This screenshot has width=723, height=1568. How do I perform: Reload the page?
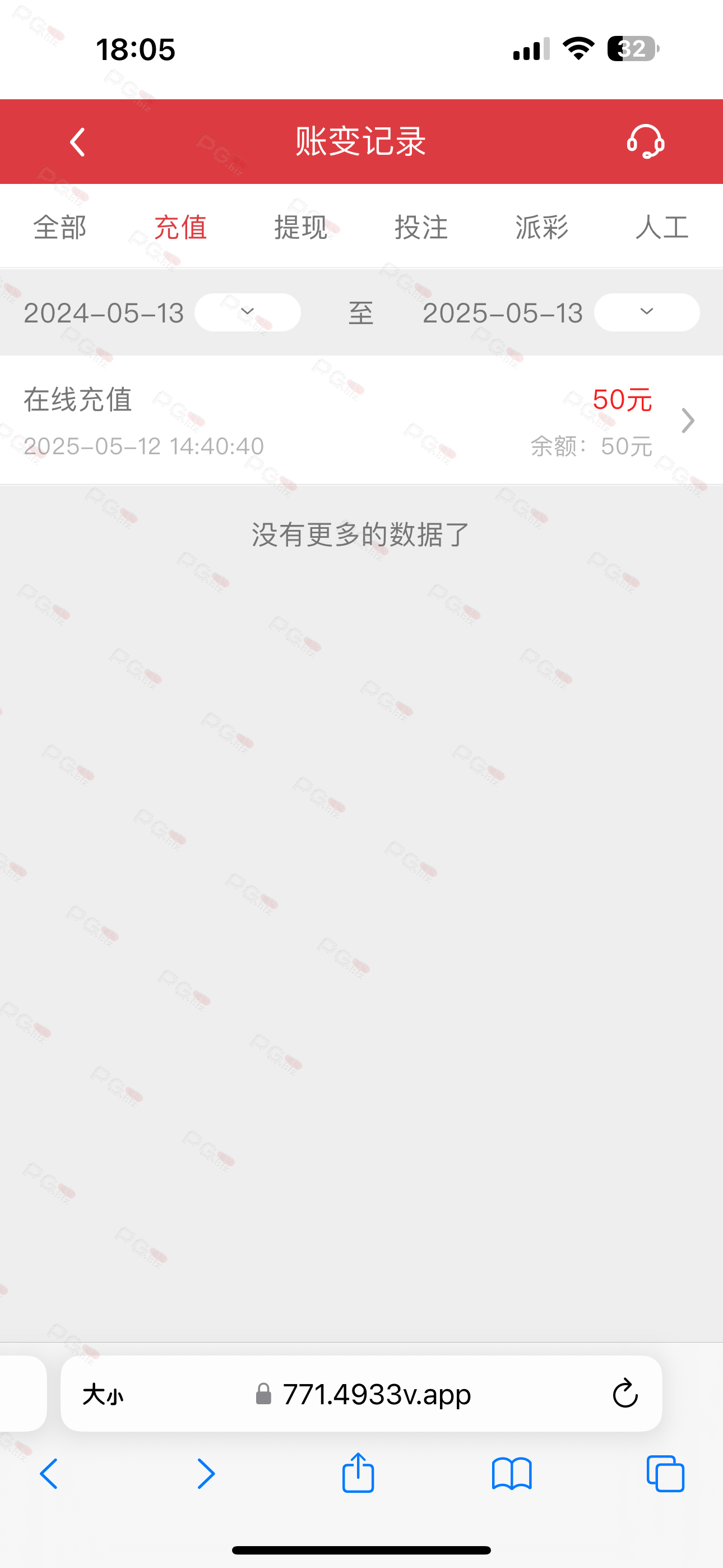pyautogui.click(x=624, y=1393)
